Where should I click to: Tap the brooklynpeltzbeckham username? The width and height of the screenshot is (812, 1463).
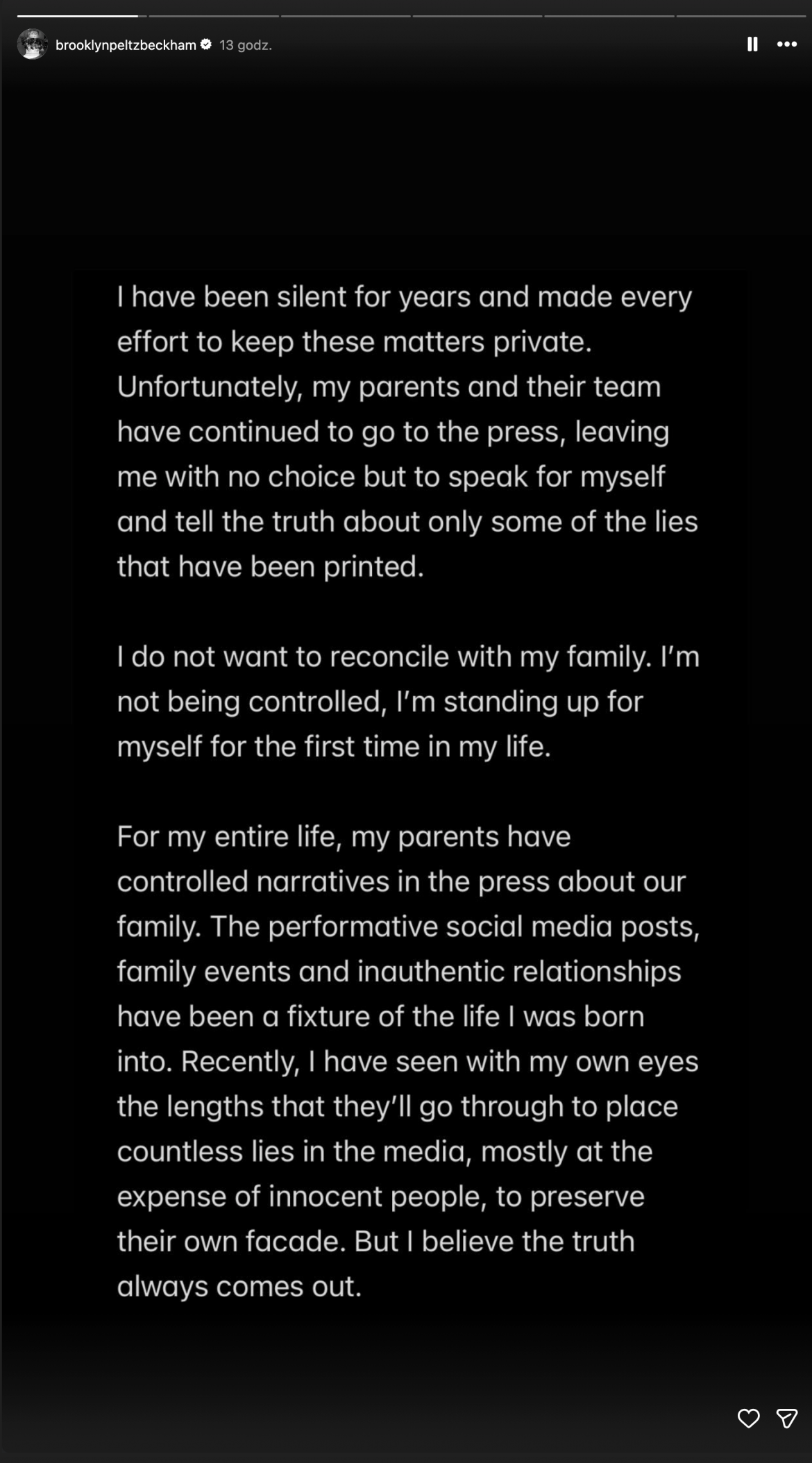pyautogui.click(x=126, y=45)
